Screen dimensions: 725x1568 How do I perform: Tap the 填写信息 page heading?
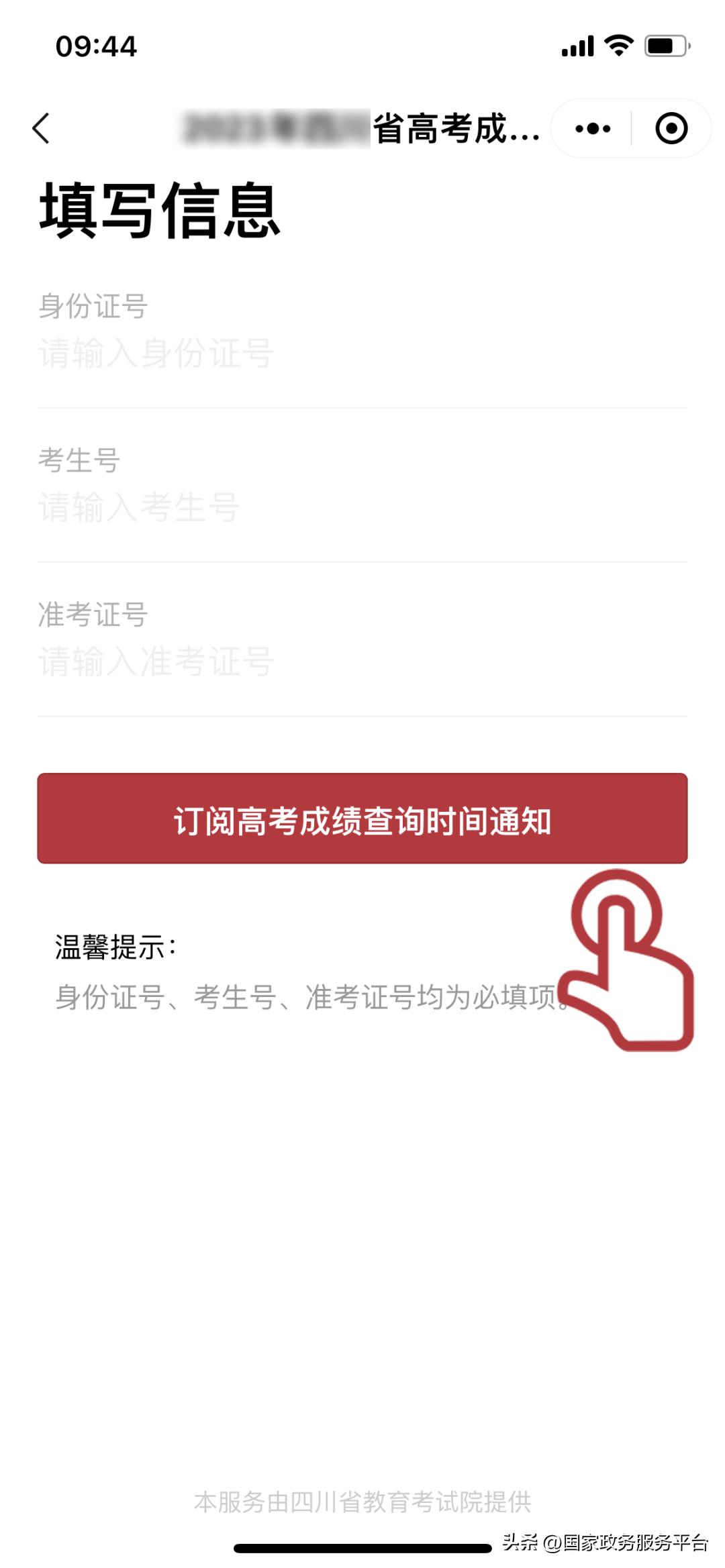coord(161,209)
